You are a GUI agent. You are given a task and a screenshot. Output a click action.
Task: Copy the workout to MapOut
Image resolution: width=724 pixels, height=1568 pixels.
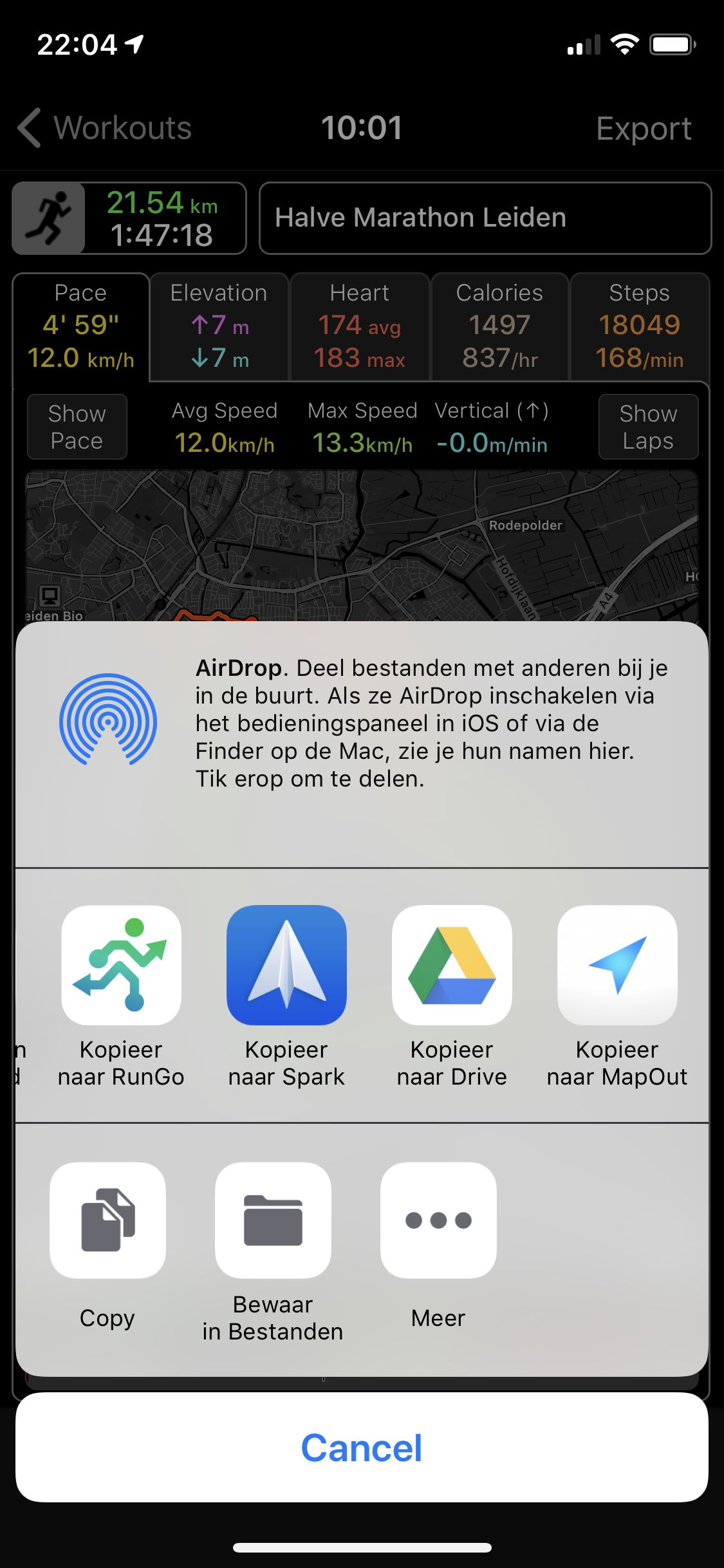[617, 966]
